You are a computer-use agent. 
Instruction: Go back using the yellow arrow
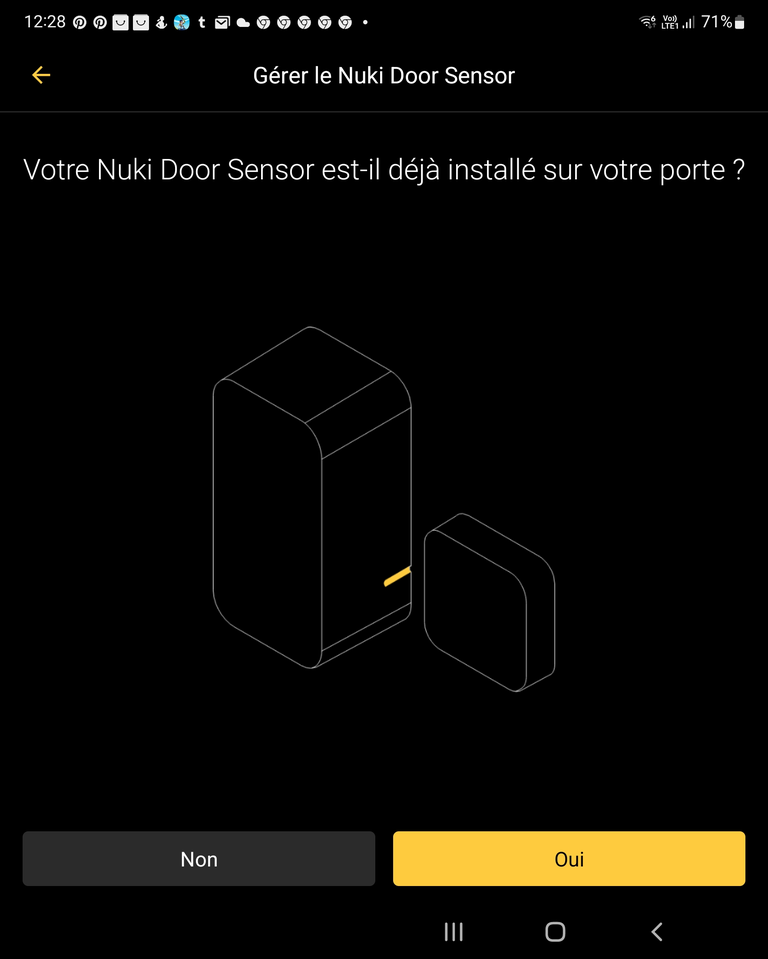tap(41, 75)
